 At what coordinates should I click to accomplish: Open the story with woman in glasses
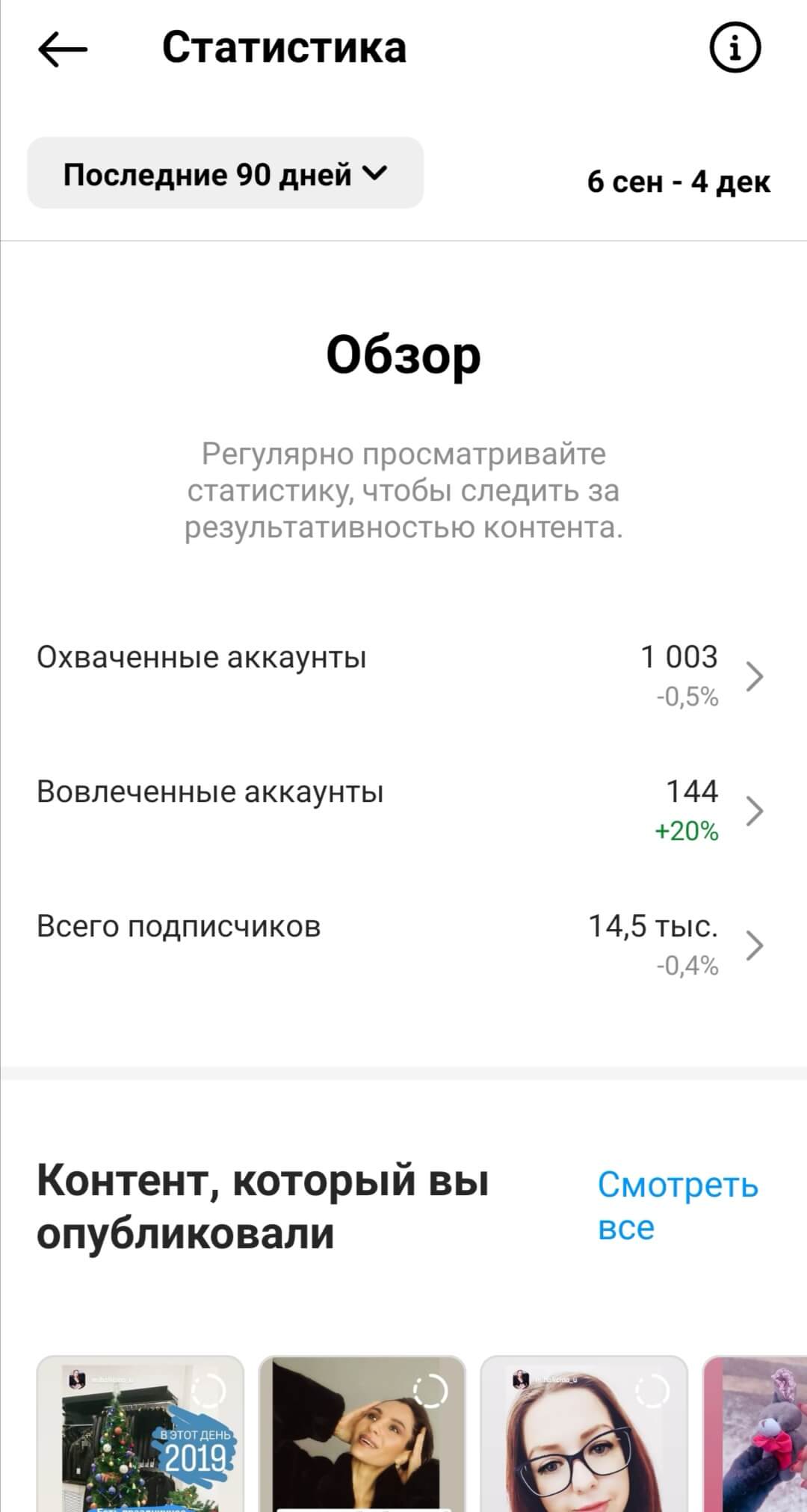click(x=584, y=1434)
